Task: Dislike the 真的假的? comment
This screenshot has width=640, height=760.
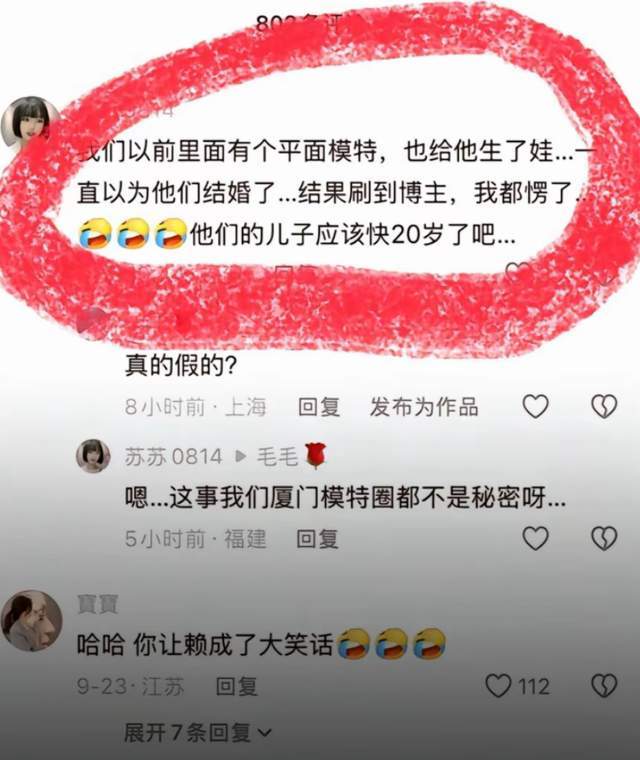Action: click(603, 406)
